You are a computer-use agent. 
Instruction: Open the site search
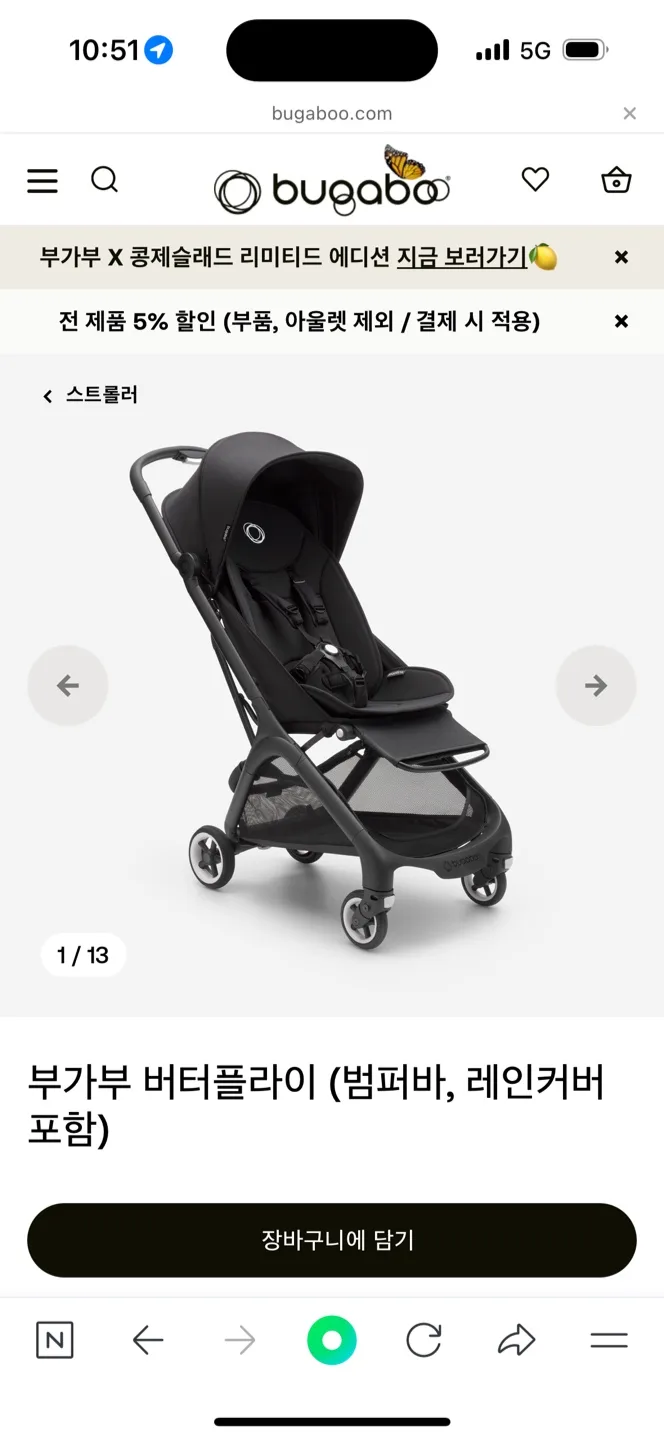click(x=104, y=180)
